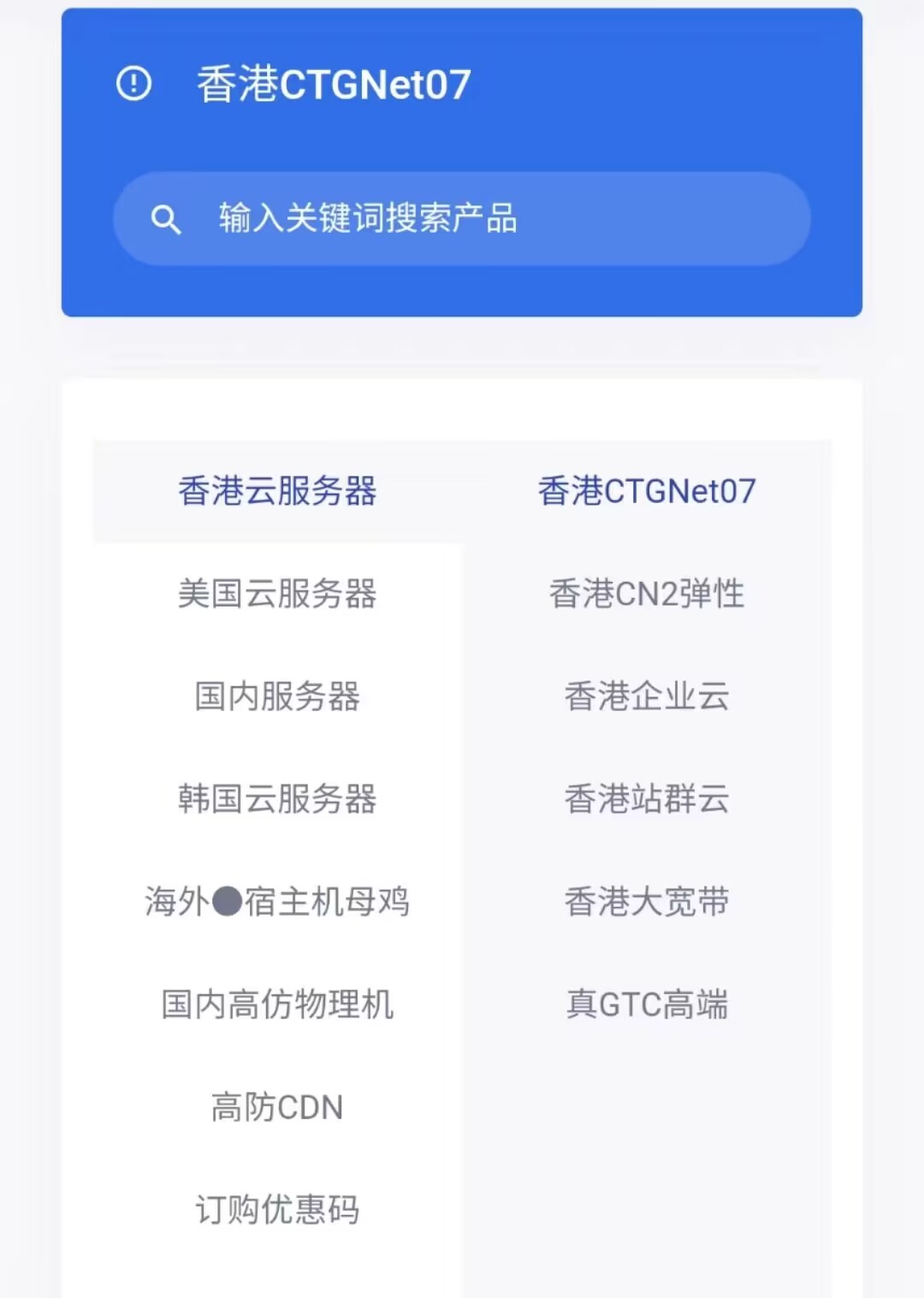The image size is (924, 1298).
Task: Open the 真GTC高端 product link
Action: [x=647, y=1005]
